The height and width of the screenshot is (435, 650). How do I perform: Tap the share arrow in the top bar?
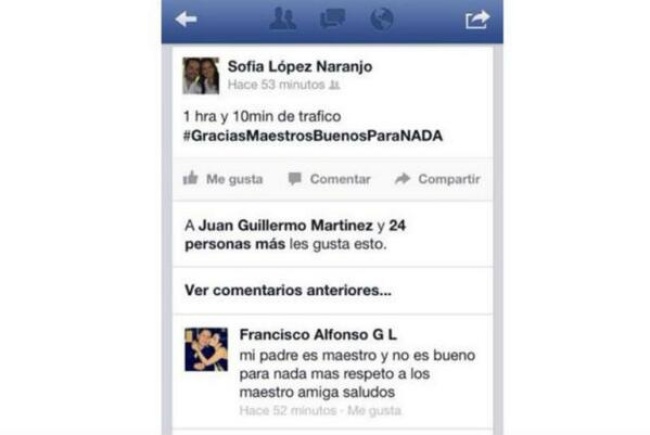tap(477, 19)
